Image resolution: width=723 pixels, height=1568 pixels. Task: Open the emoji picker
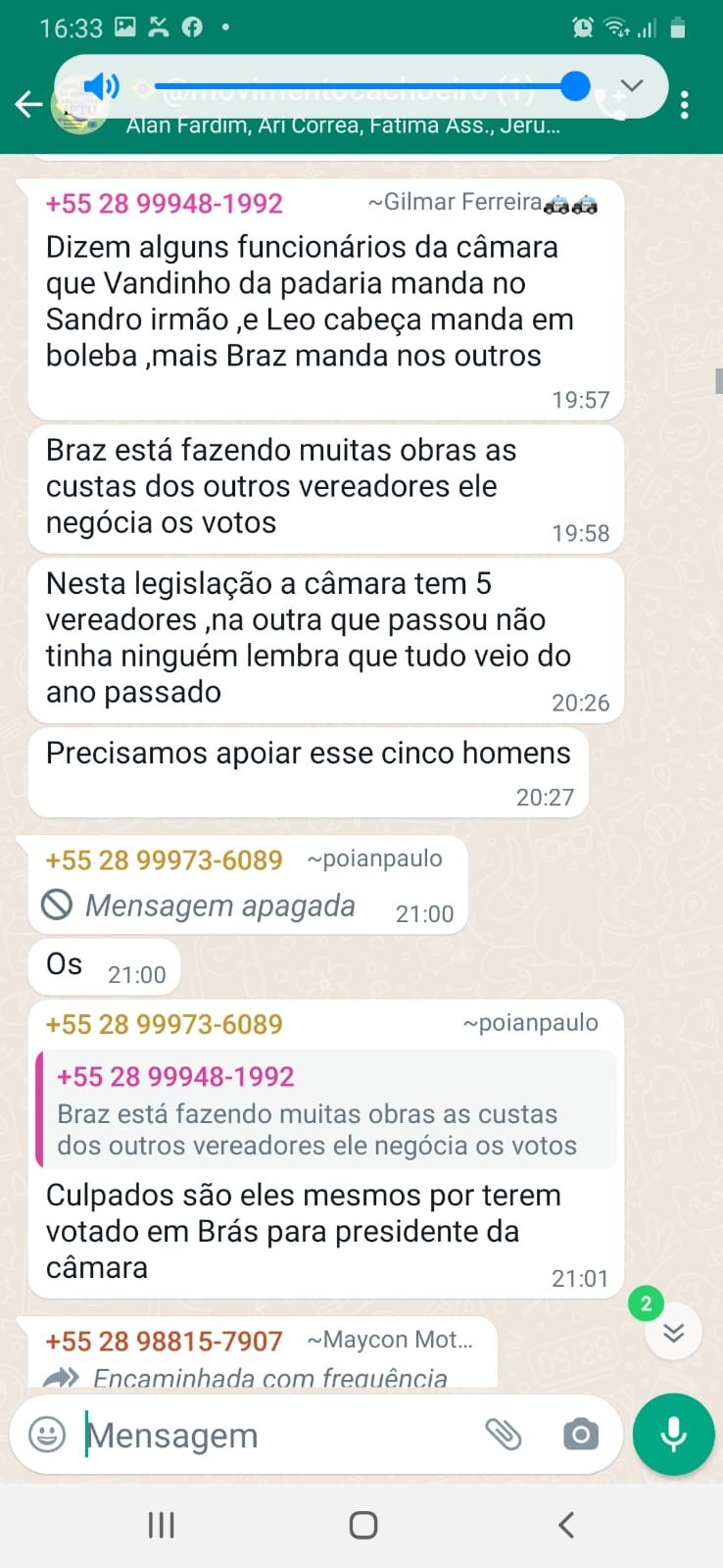tap(47, 1435)
